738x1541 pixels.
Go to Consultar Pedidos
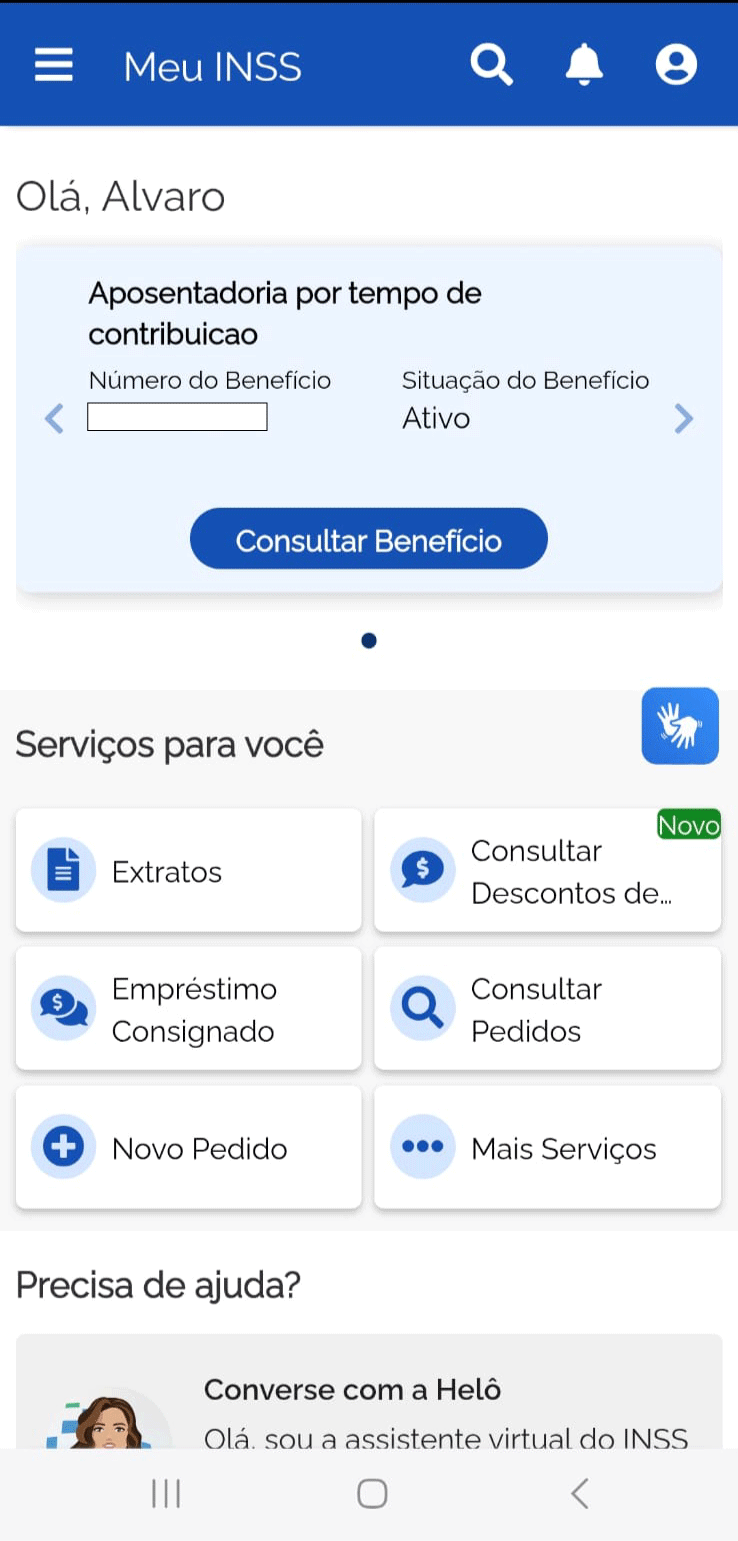pos(547,1009)
